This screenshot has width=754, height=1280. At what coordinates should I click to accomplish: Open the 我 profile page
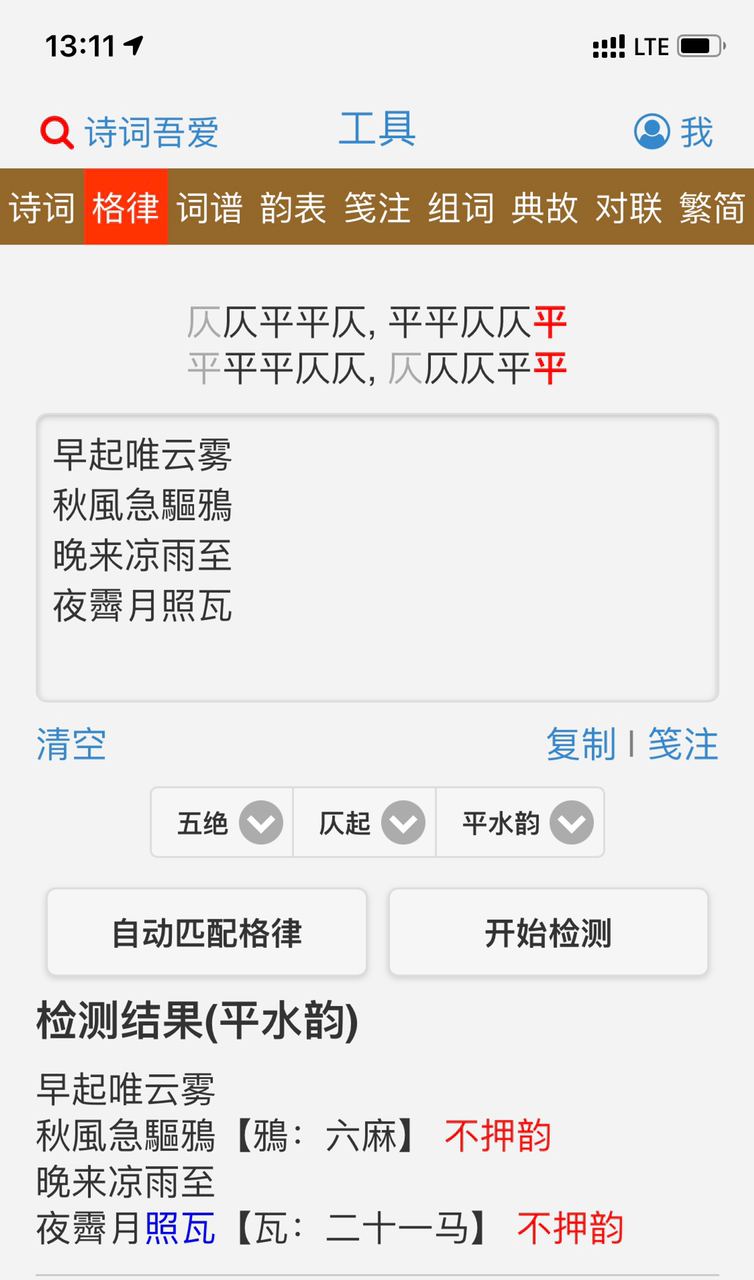point(673,131)
